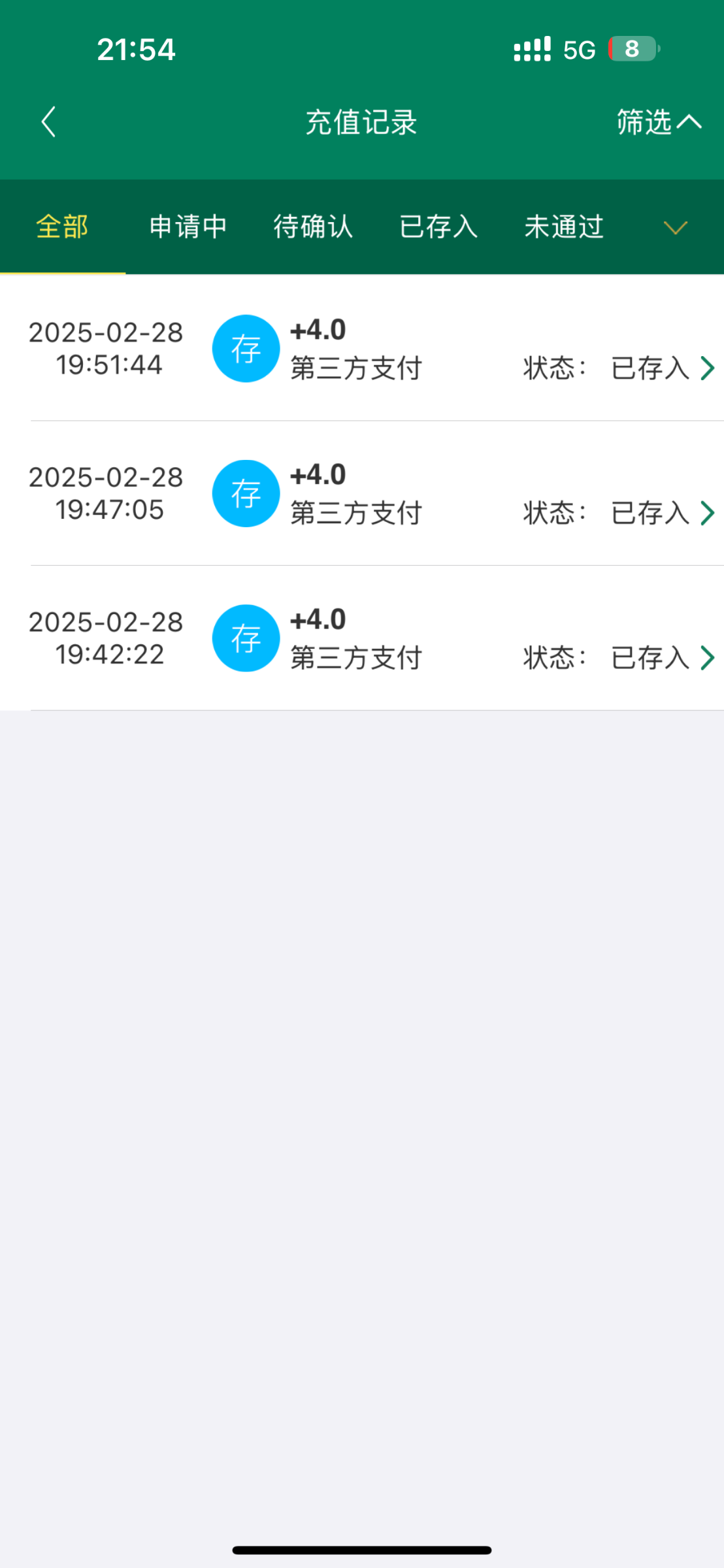Switch to the 申请中 tab
The width and height of the screenshot is (724, 1568).
[188, 227]
